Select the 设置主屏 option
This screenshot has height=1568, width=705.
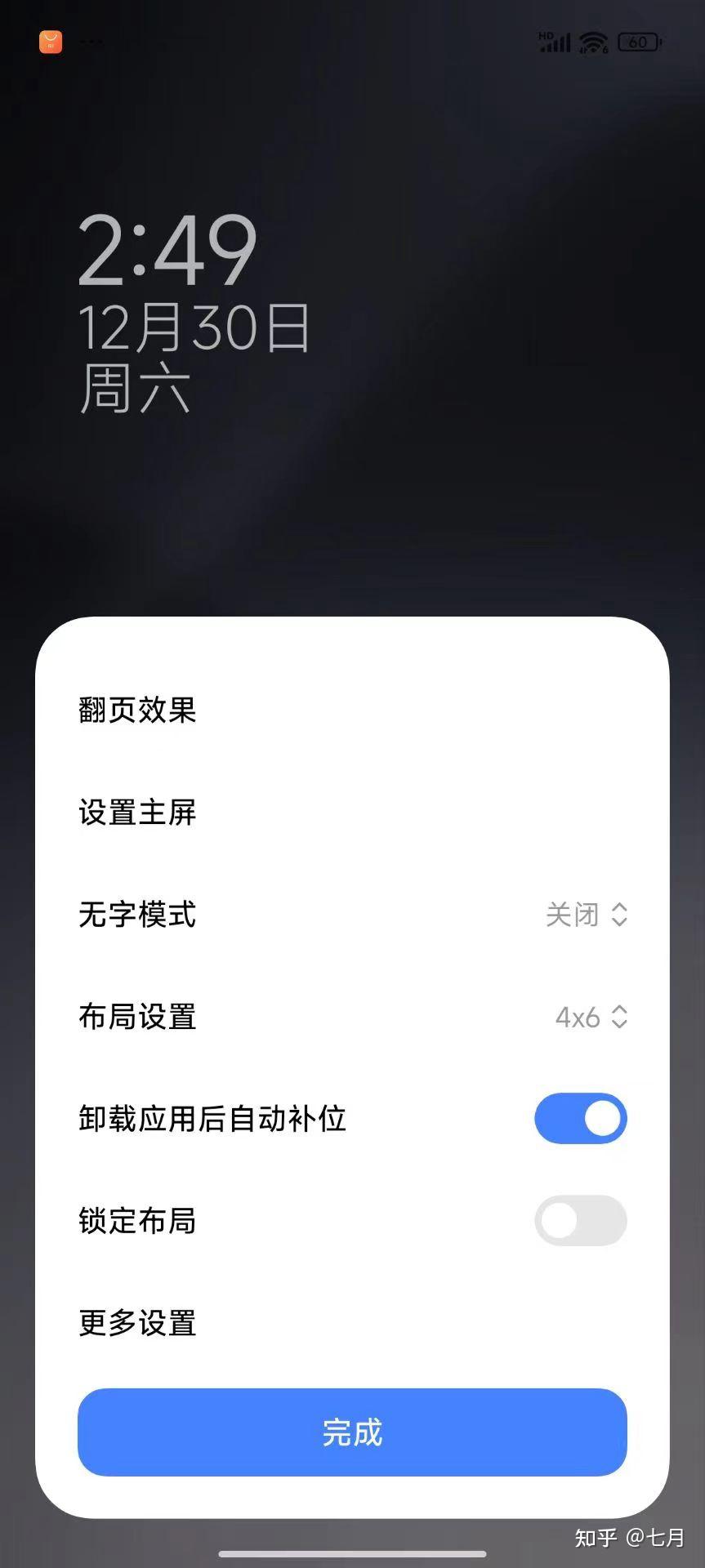coord(136,813)
